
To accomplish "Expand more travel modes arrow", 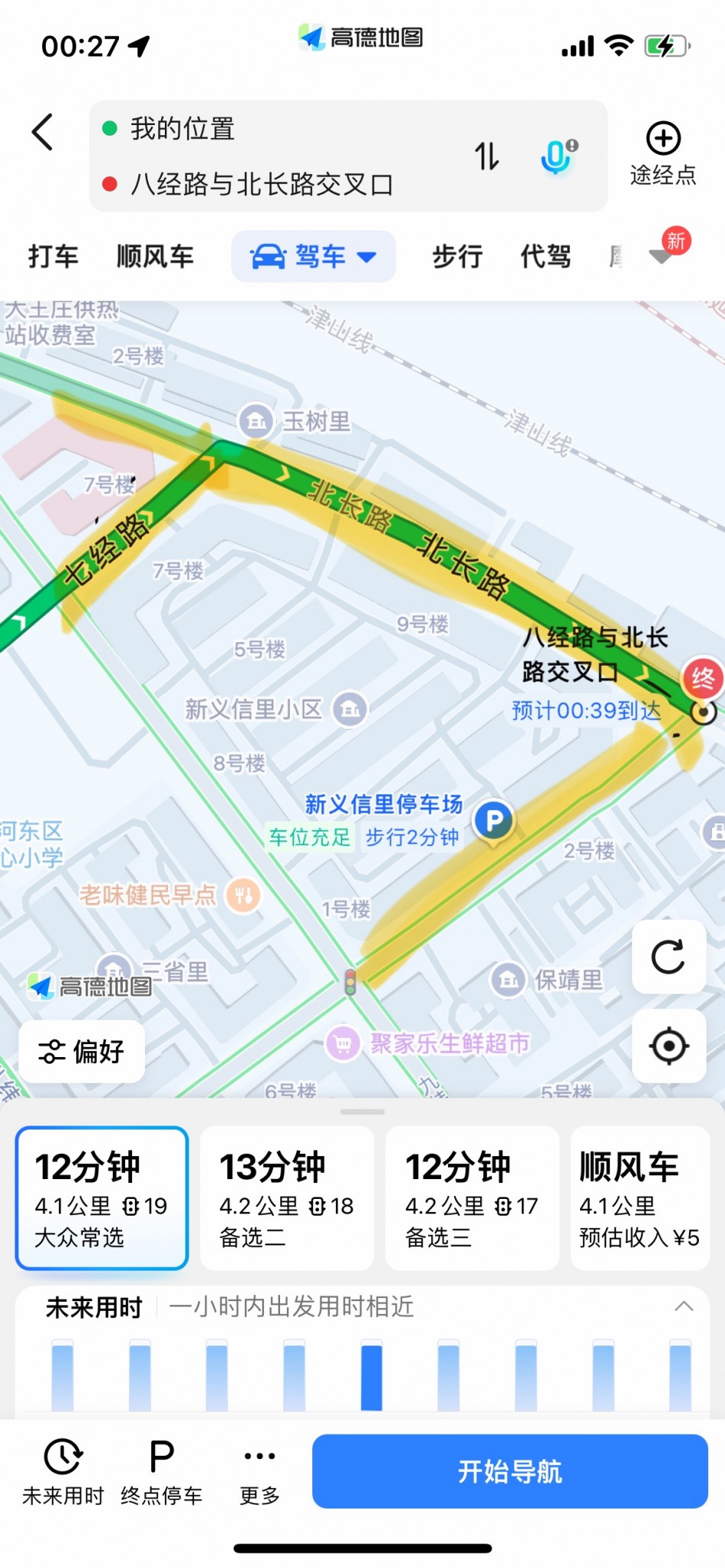I will (x=661, y=256).
